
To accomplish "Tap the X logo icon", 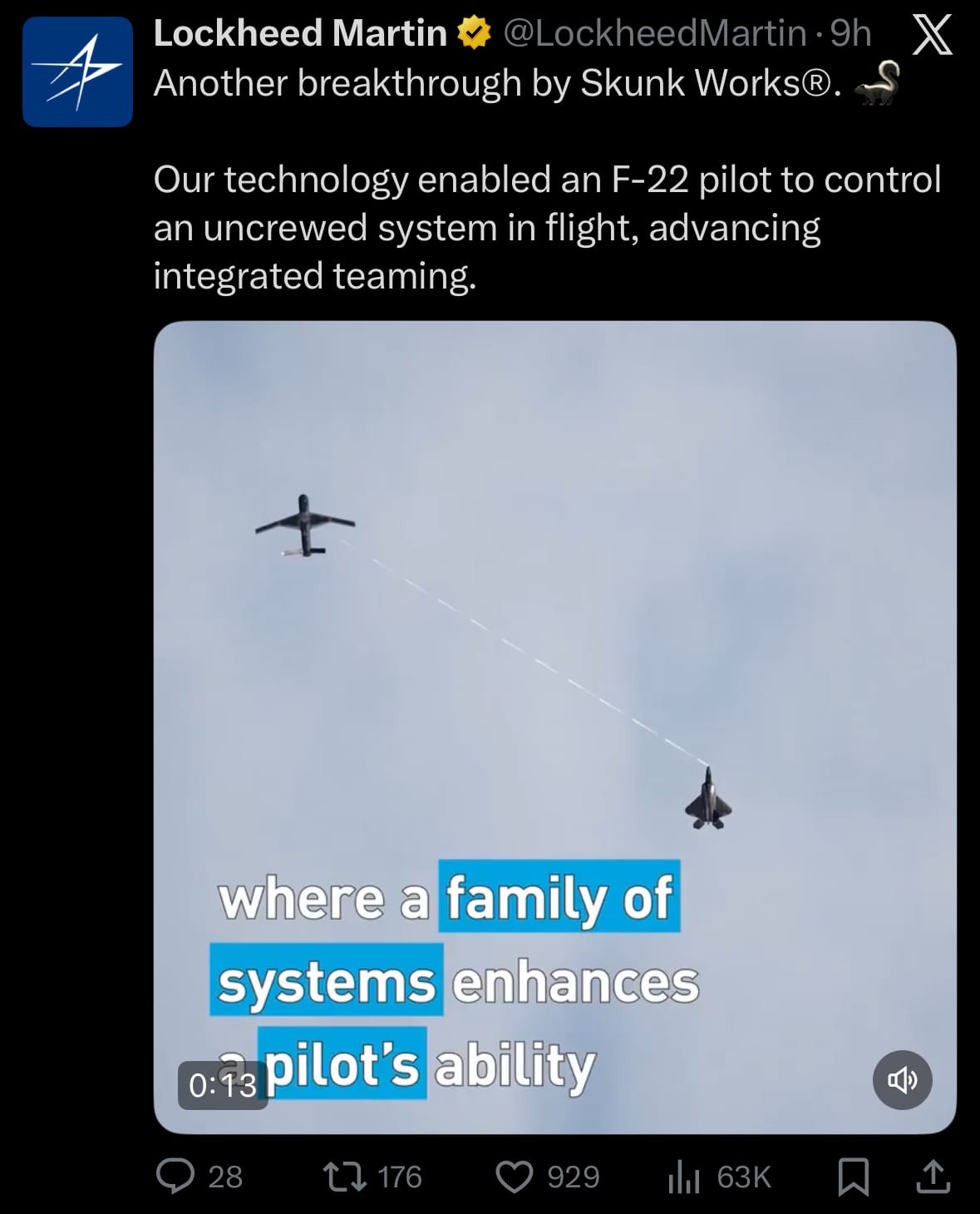I will point(932,36).
